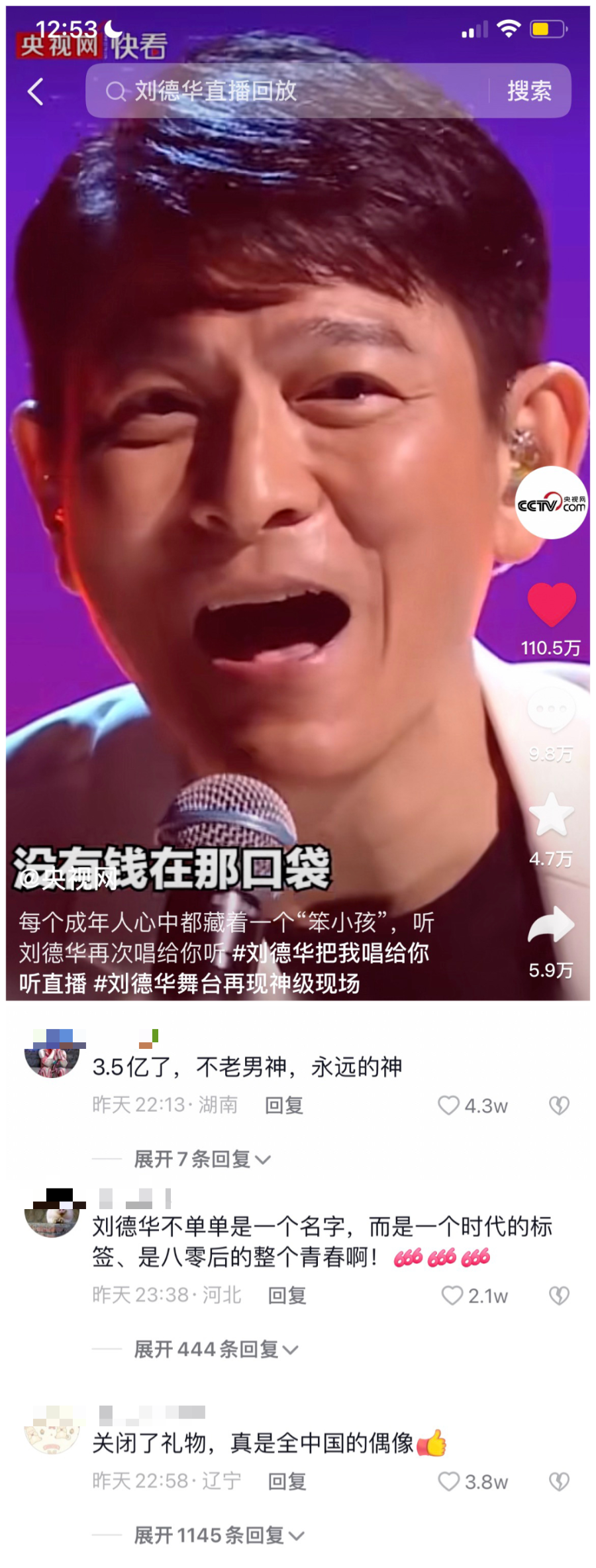
Task: Favorite the video with the star icon
Action: [551, 814]
